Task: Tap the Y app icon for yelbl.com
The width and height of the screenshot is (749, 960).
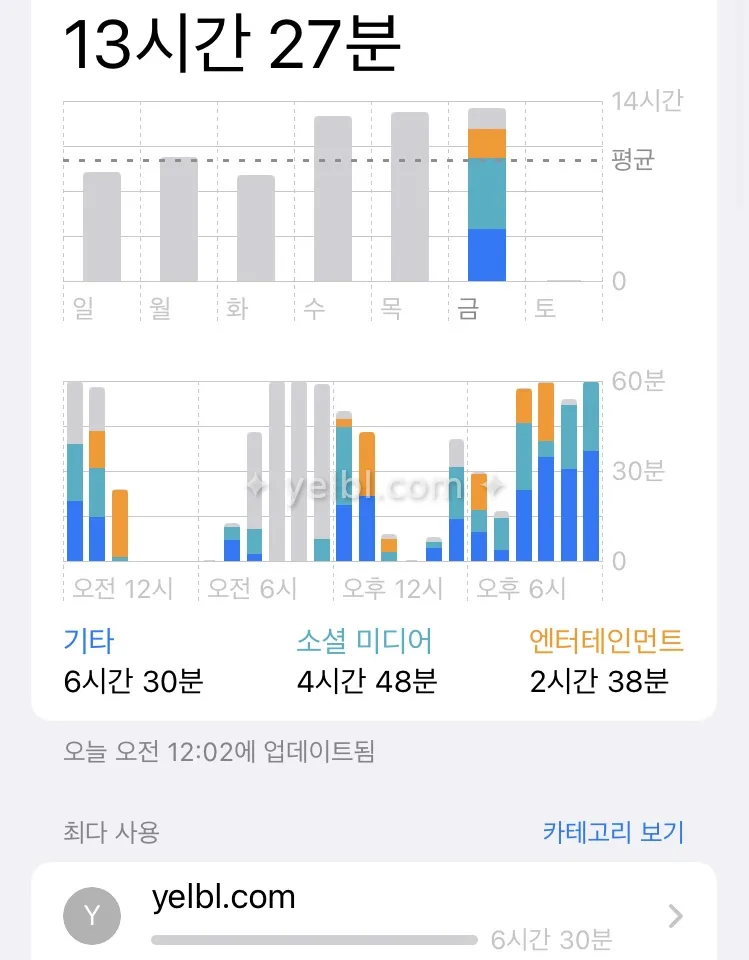Action: 91,915
